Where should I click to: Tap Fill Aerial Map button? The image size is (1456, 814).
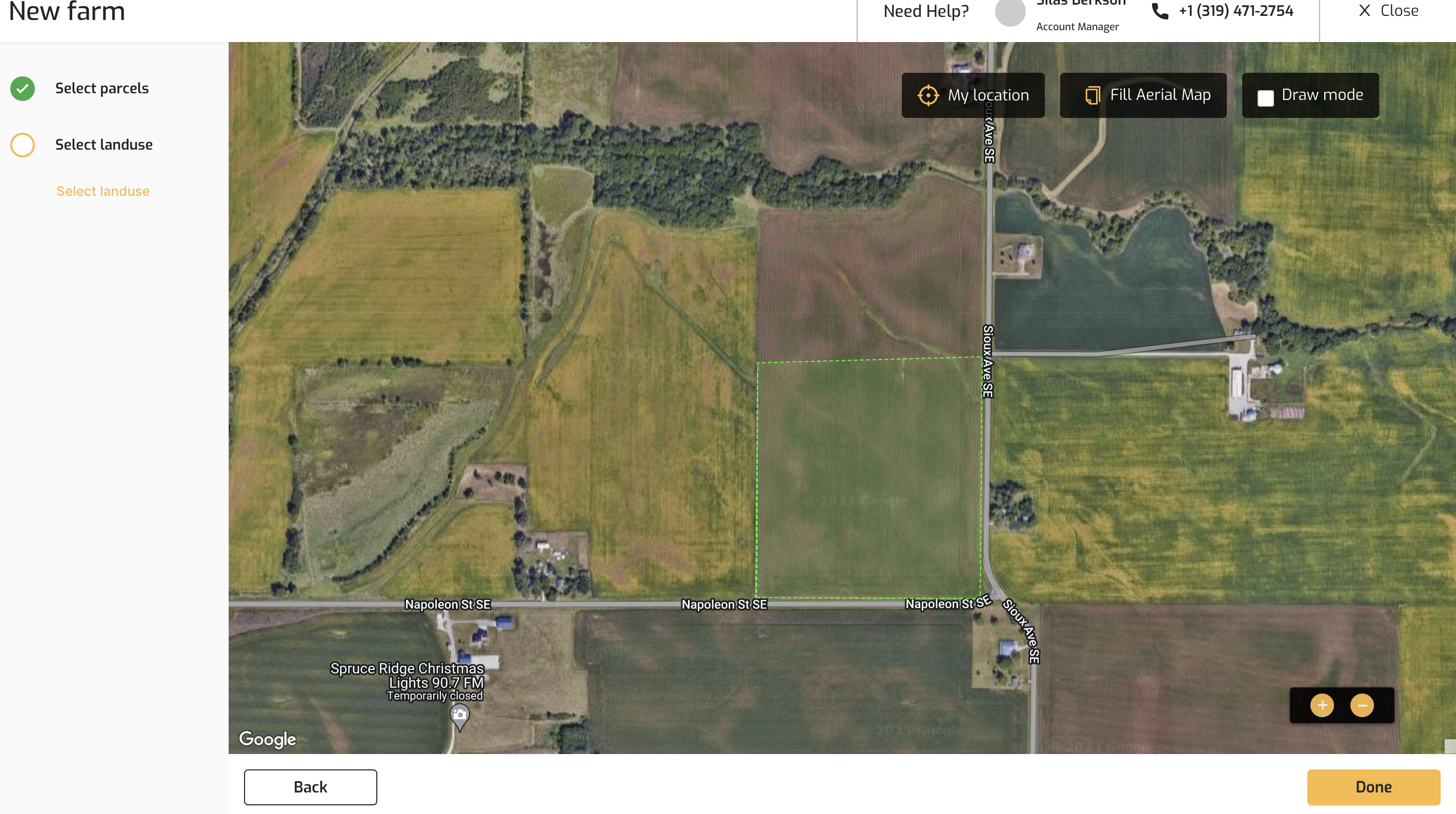(1143, 95)
